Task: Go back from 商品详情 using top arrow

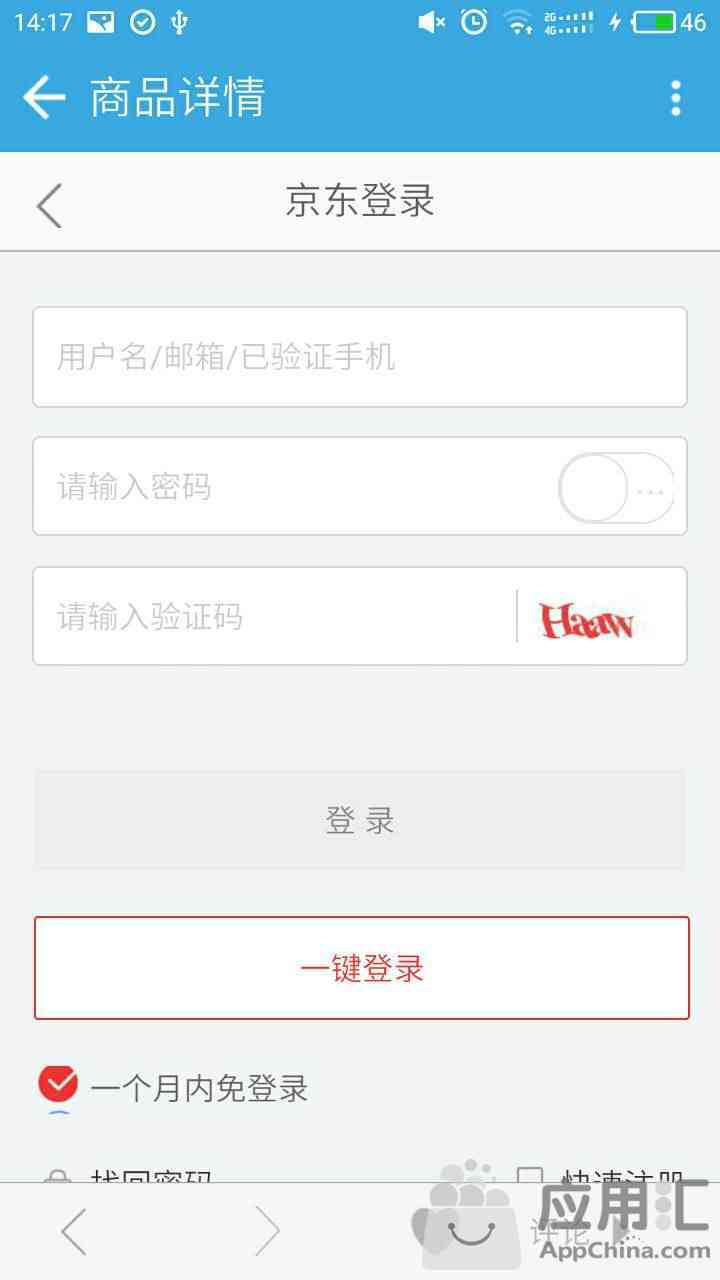Action: coord(44,98)
